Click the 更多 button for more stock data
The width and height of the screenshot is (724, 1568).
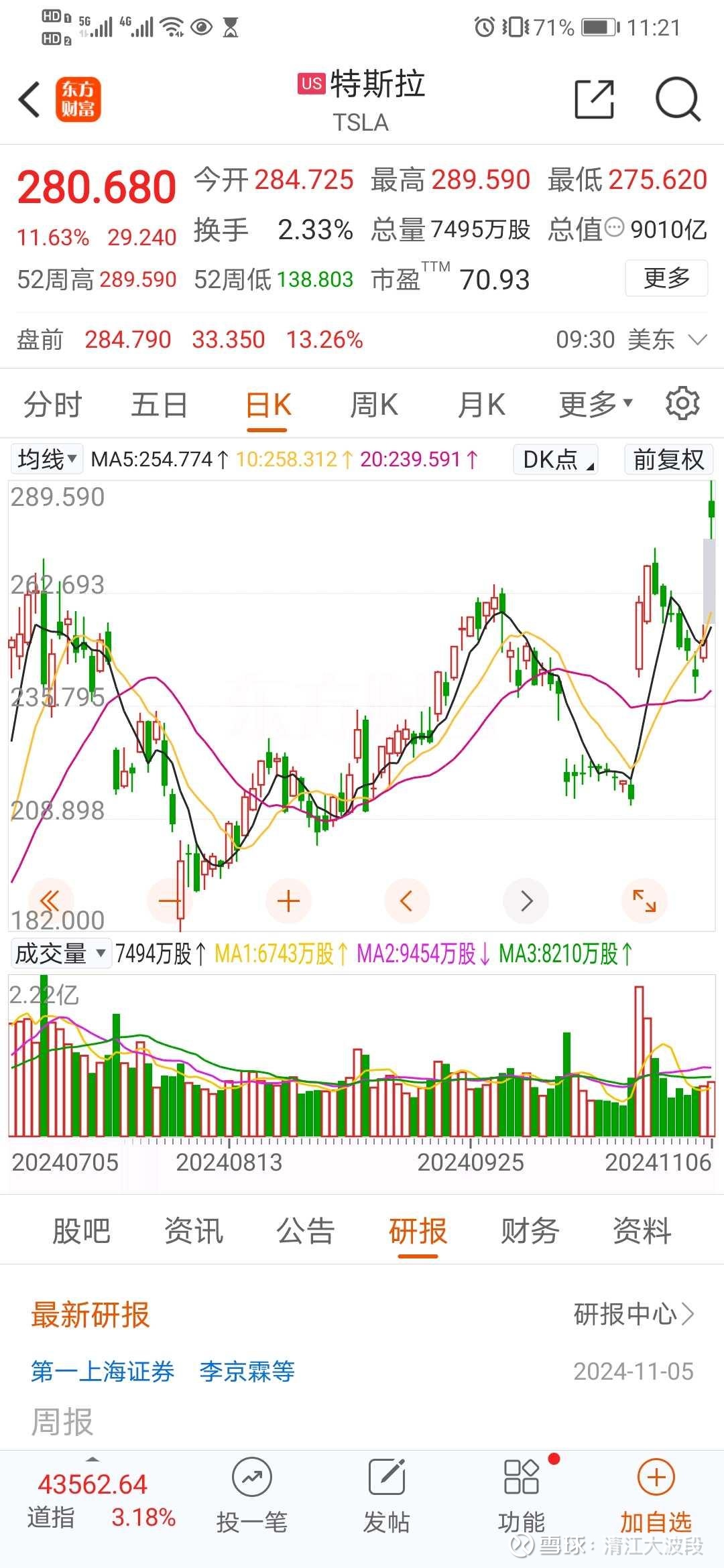click(x=666, y=279)
